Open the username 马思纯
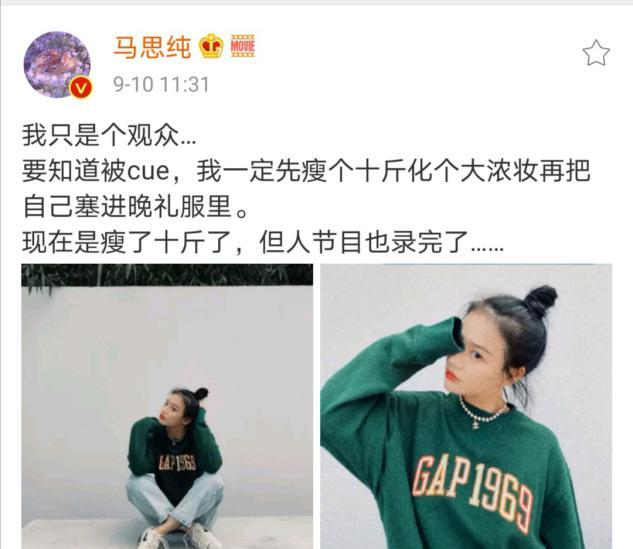The image size is (633, 549). (x=152, y=46)
